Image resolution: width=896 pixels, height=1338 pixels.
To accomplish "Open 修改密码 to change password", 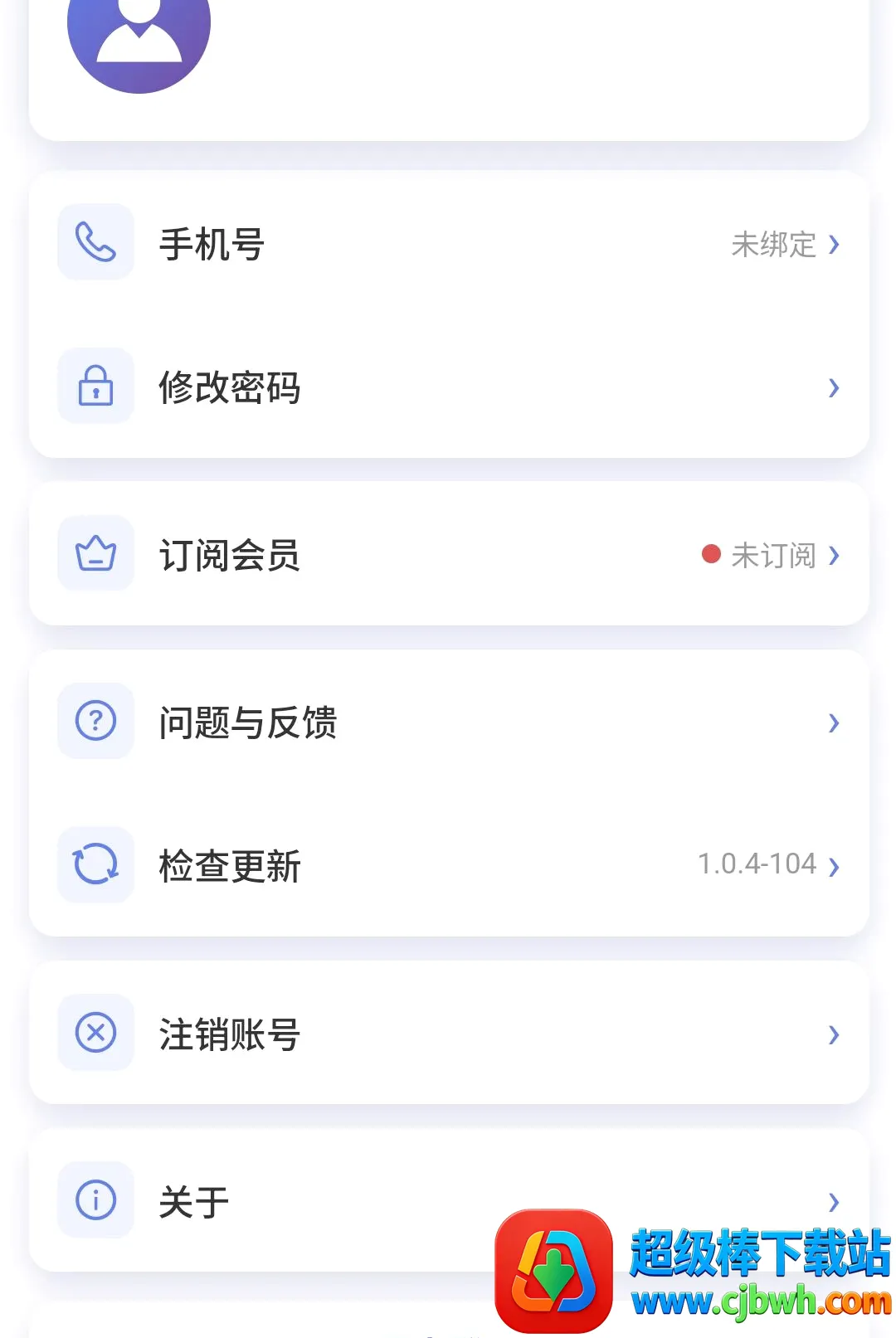I will (449, 387).
